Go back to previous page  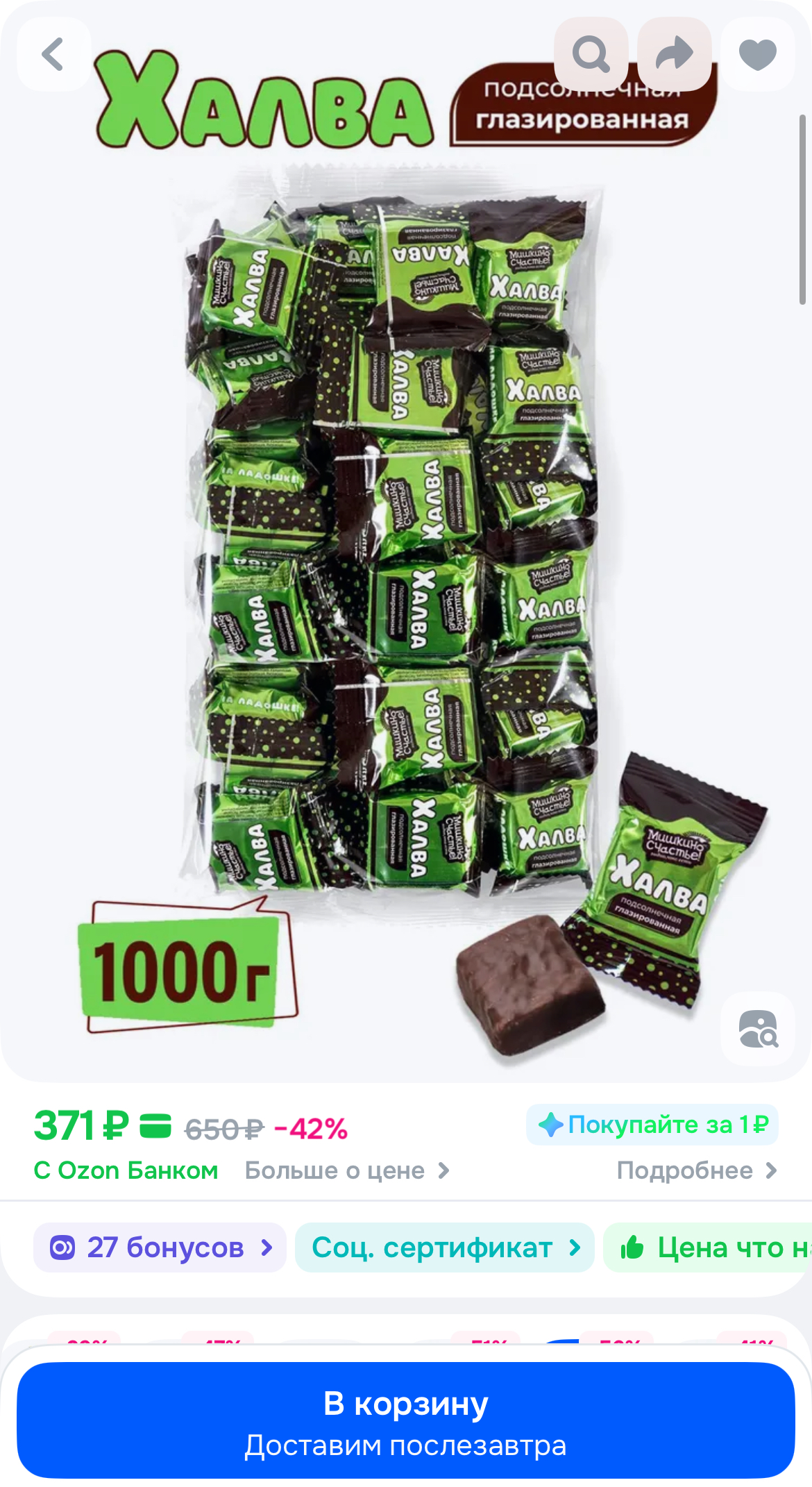[53, 54]
